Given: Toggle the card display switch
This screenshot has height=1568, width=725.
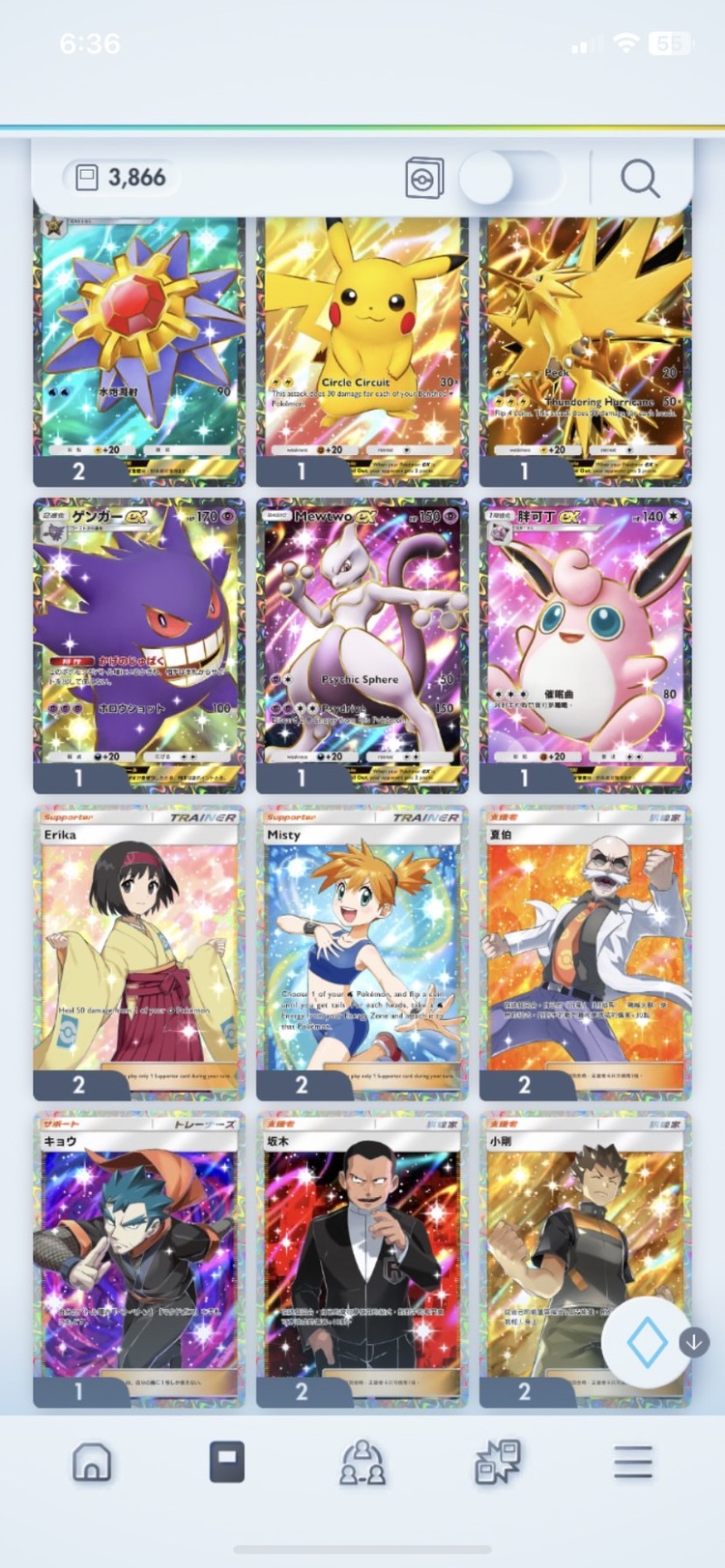Looking at the screenshot, I should (x=510, y=179).
